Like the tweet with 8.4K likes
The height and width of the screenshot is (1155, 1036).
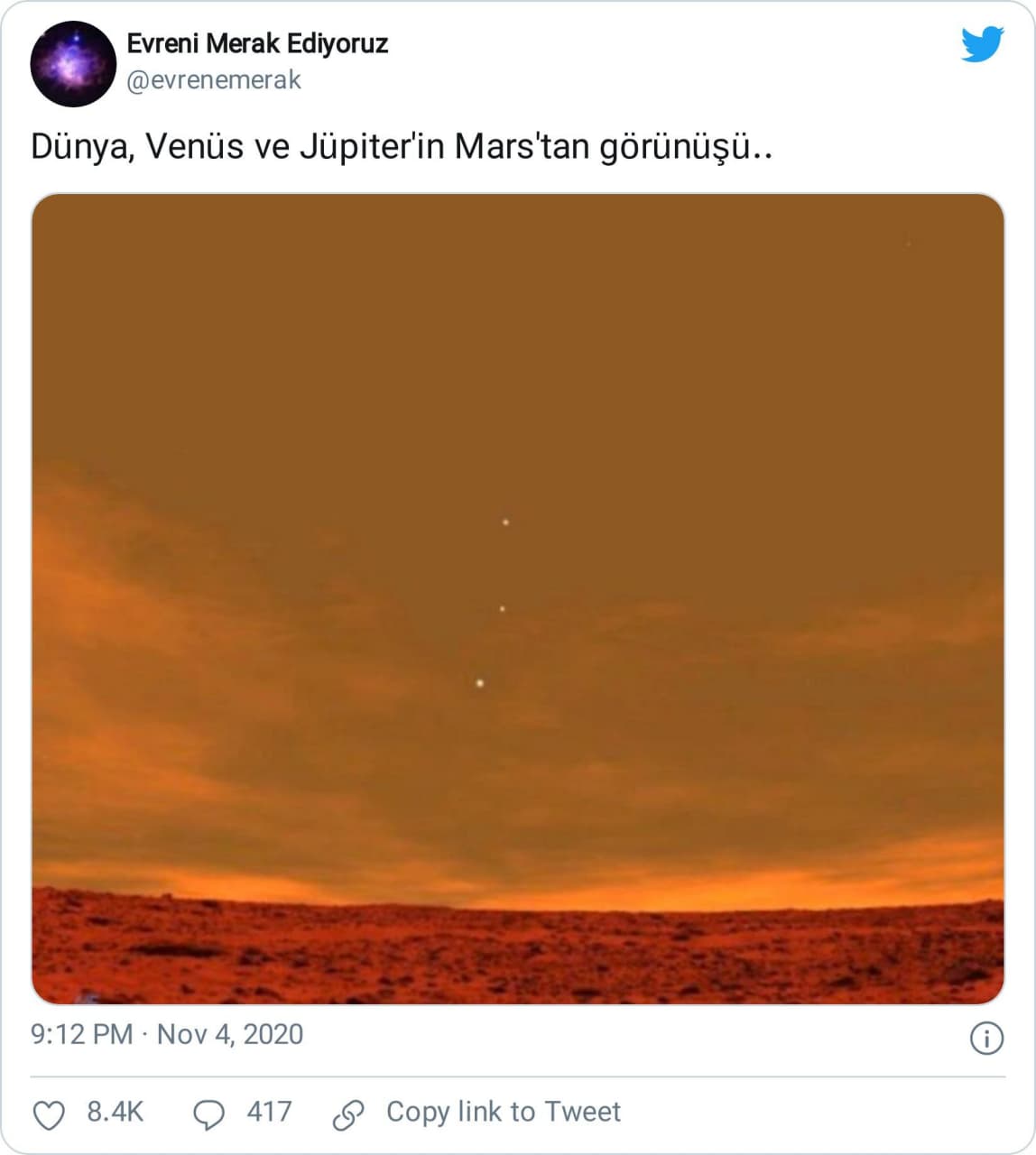(x=50, y=1113)
